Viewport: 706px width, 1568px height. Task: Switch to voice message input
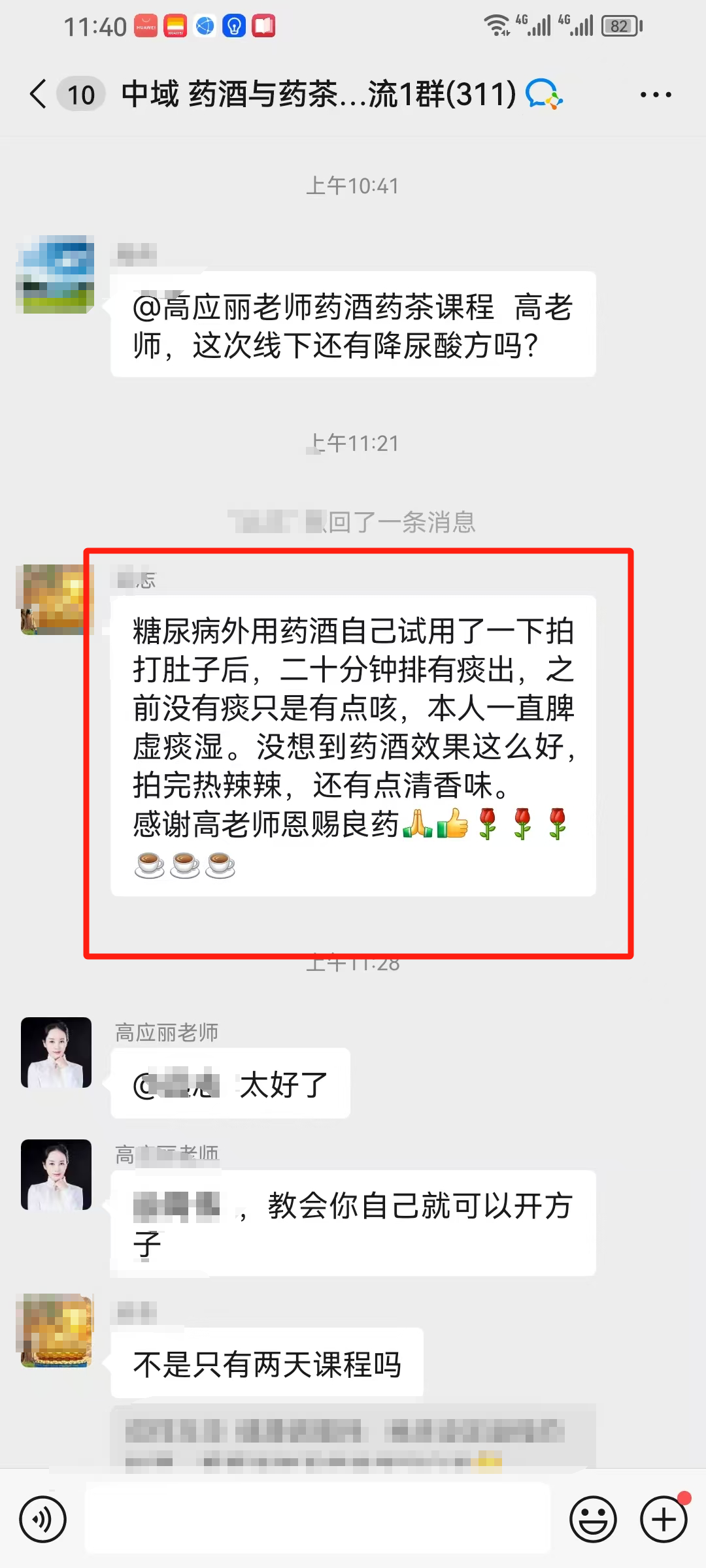[43, 1519]
